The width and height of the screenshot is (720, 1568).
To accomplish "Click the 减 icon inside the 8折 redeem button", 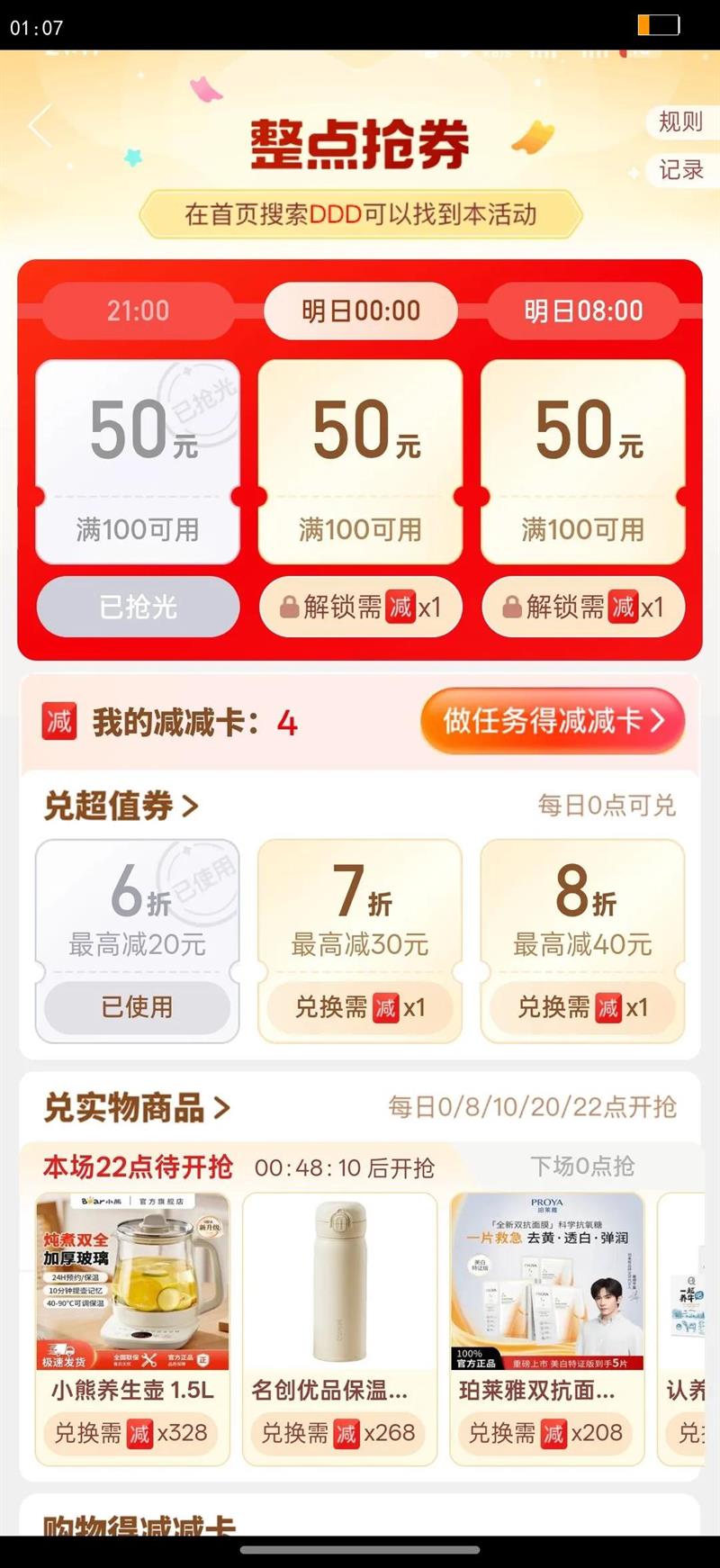I will click(607, 1009).
